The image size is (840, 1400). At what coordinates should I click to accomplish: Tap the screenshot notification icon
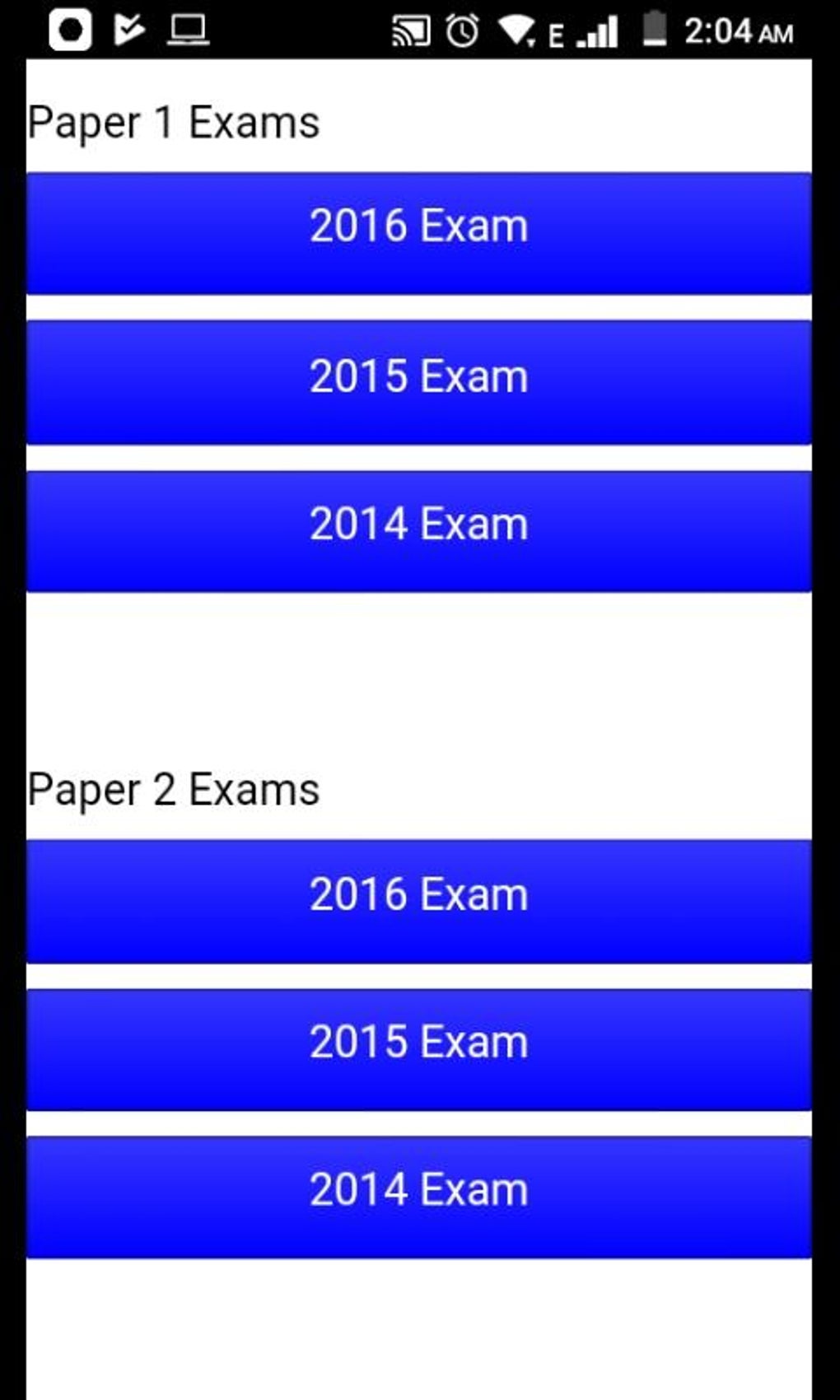69,31
